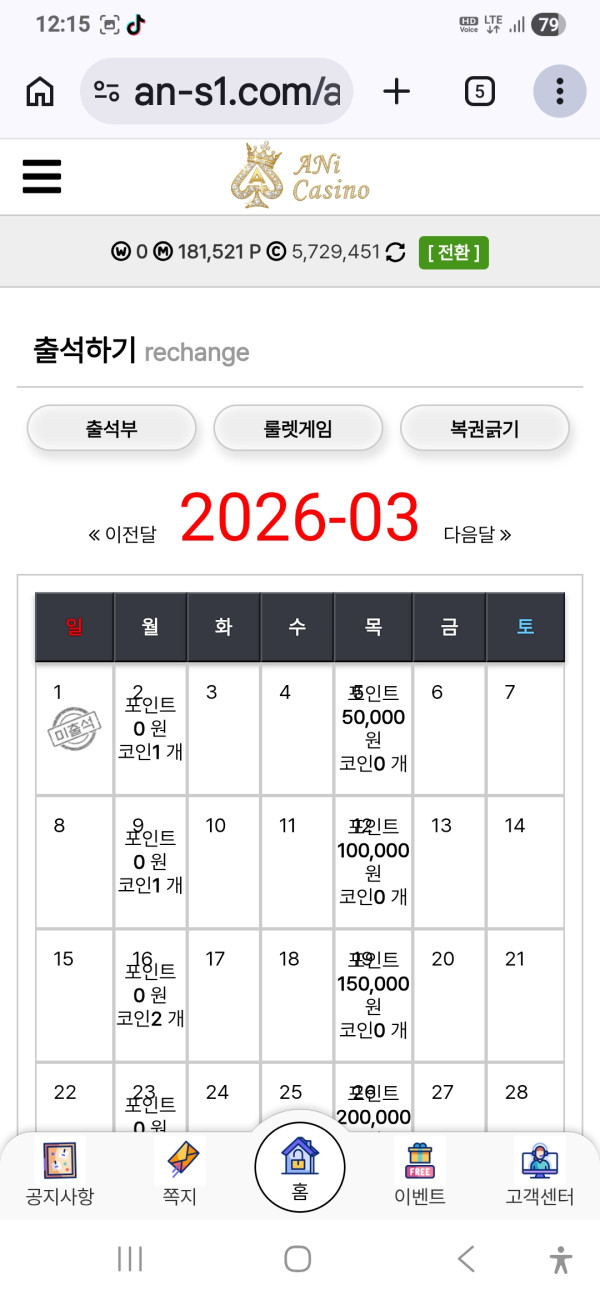Open a new browser tab
Image resolution: width=600 pixels, height=1300 pixels.
tap(397, 92)
